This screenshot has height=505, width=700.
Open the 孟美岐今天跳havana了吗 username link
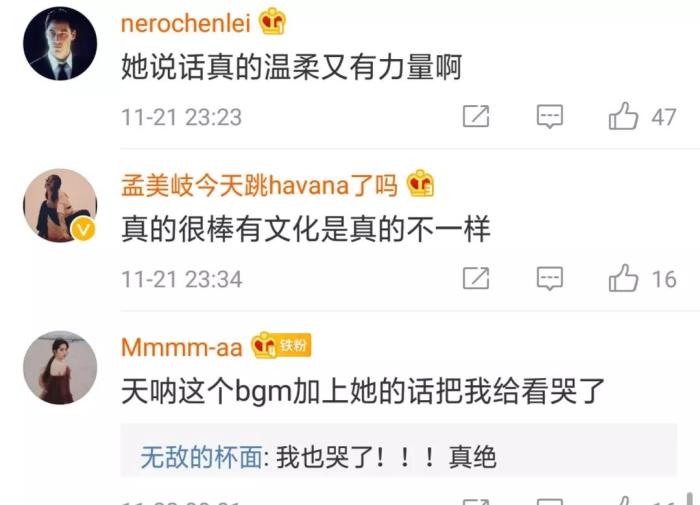(259, 184)
